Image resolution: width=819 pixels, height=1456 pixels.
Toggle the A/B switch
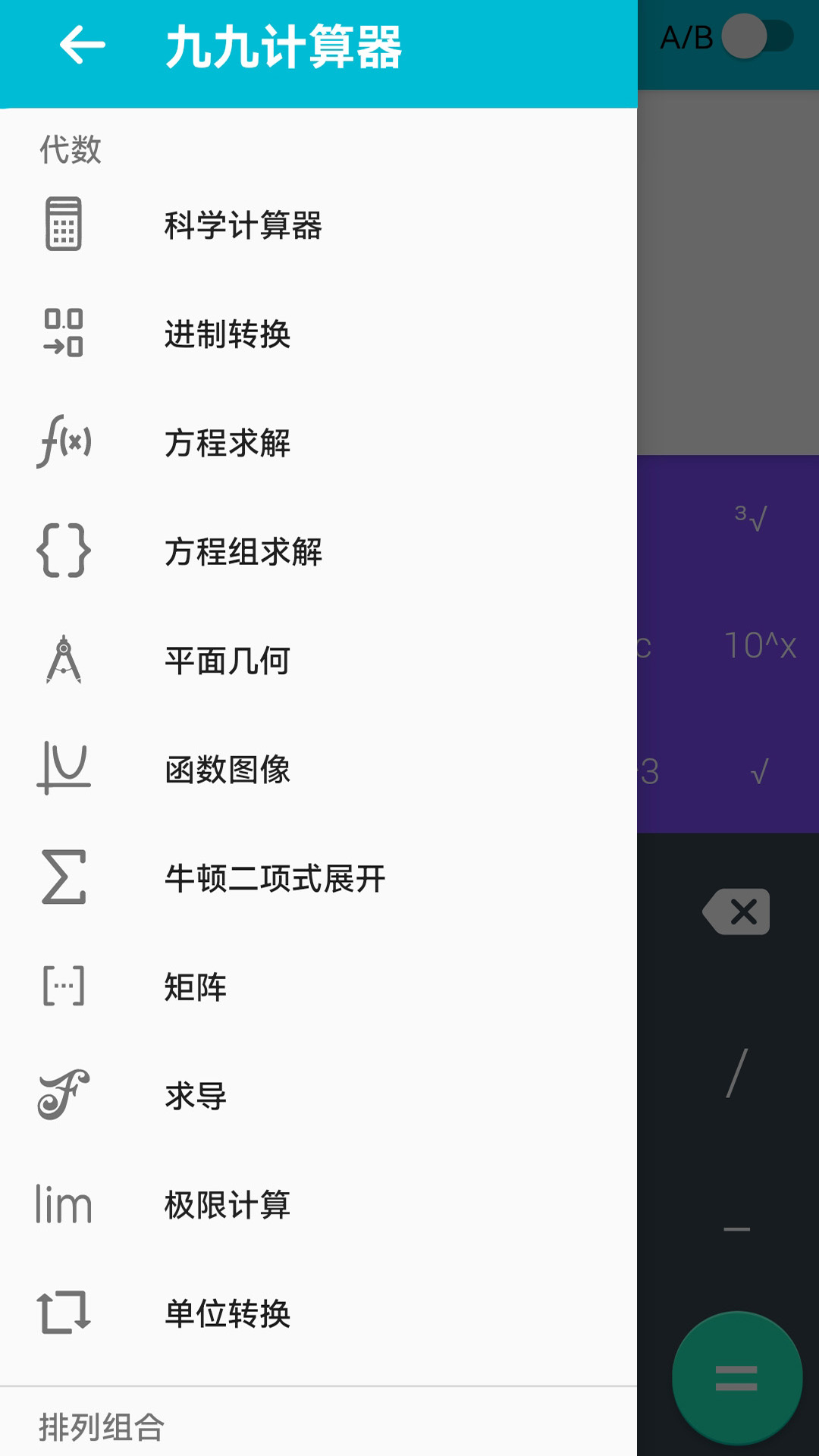click(x=755, y=36)
